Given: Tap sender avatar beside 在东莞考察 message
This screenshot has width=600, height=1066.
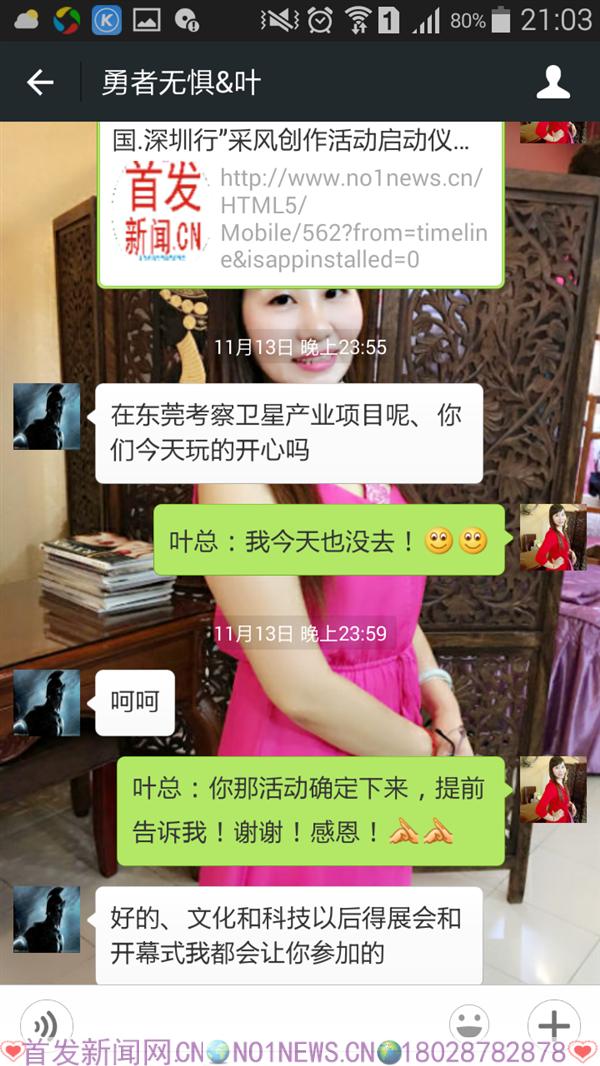Looking at the screenshot, I should (x=46, y=417).
